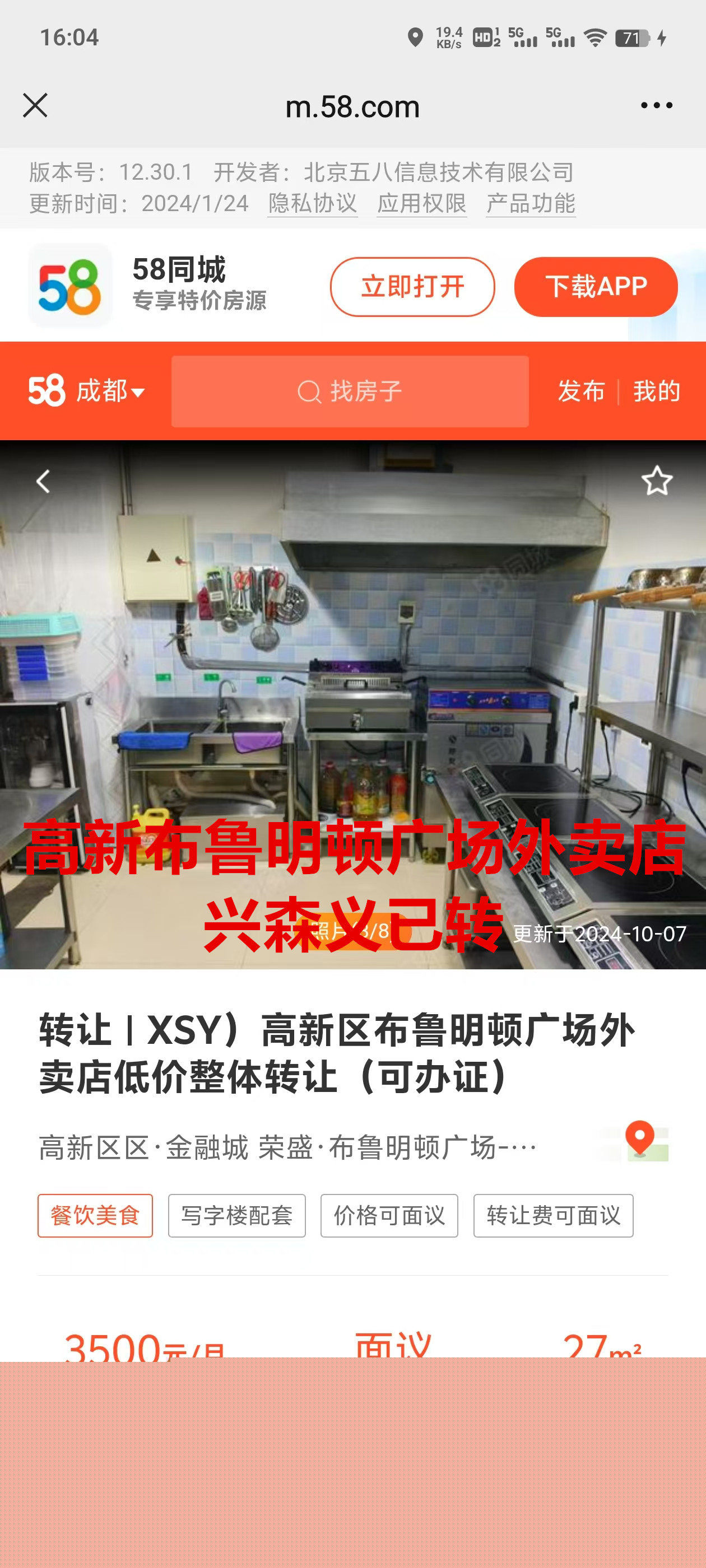Favorite this listing with the star icon
706x1568 pixels.
tap(657, 481)
